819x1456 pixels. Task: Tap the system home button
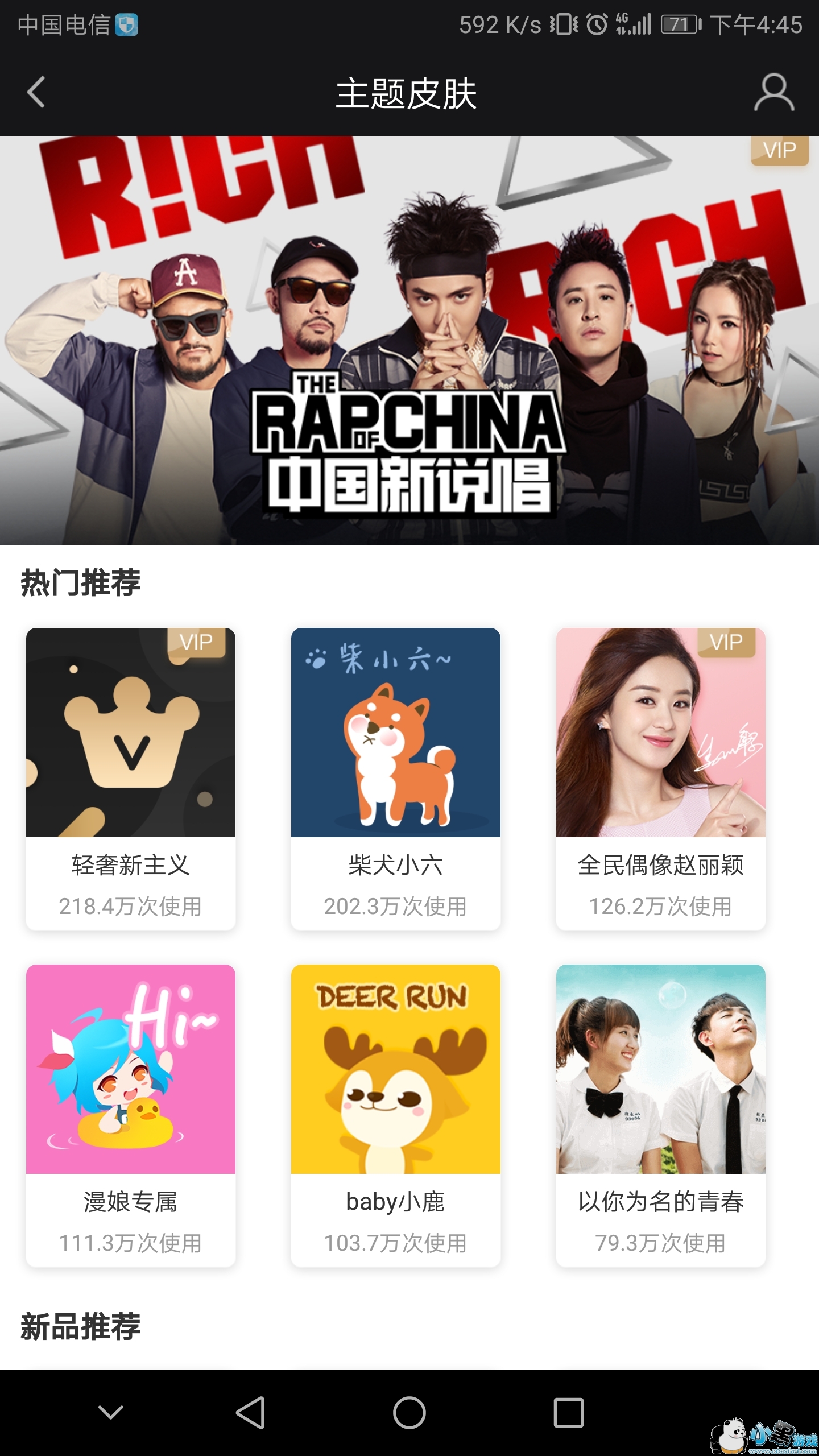409,1413
